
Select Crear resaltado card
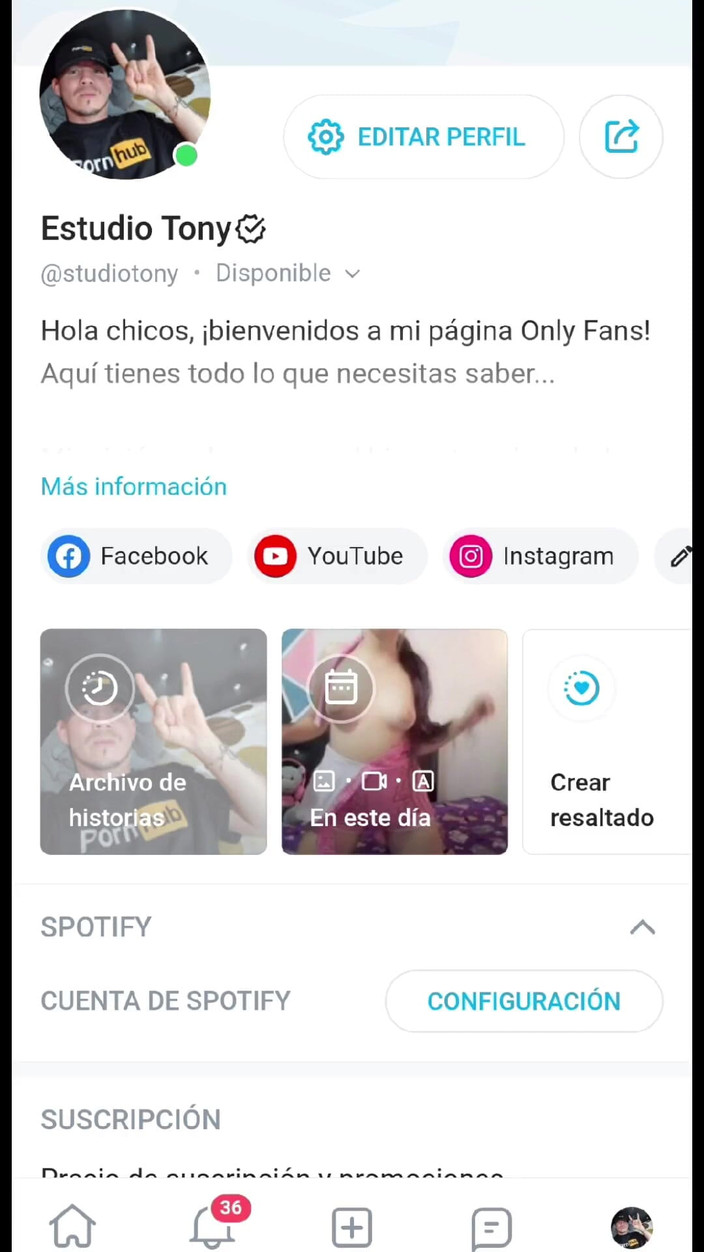point(605,741)
